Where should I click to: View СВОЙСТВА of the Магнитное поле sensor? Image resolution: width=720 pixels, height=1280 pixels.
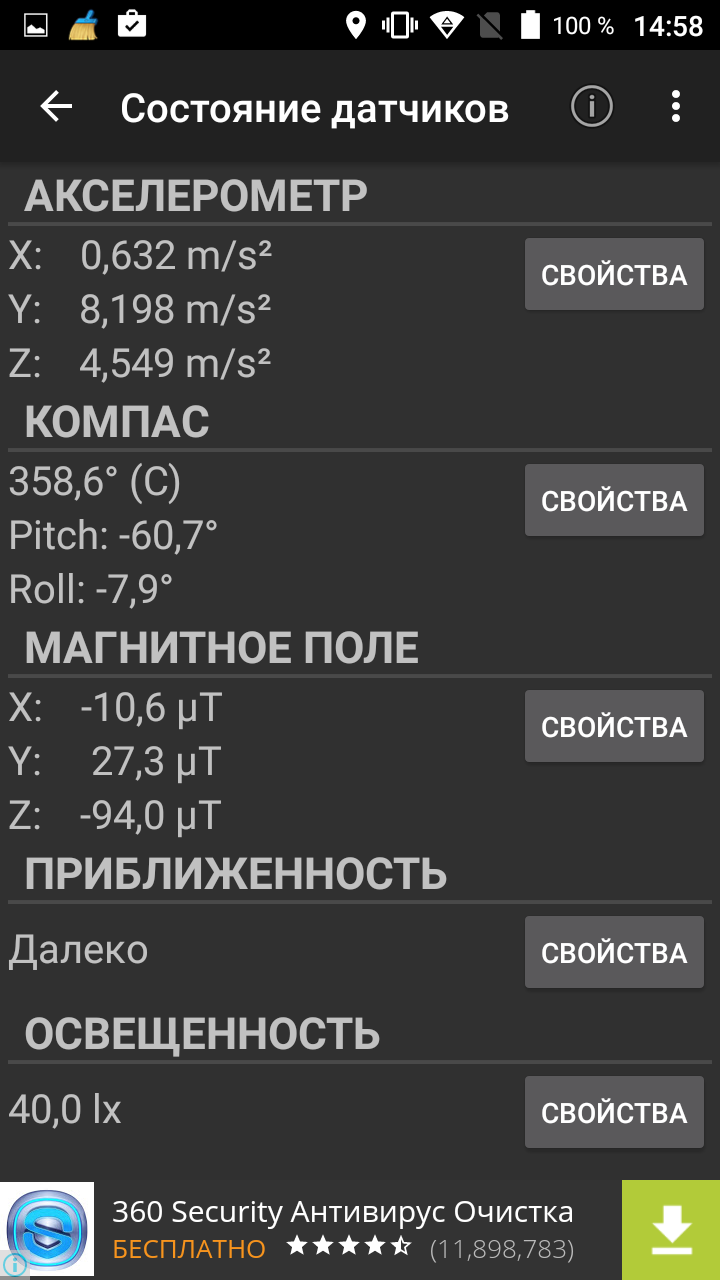pyautogui.click(x=614, y=726)
